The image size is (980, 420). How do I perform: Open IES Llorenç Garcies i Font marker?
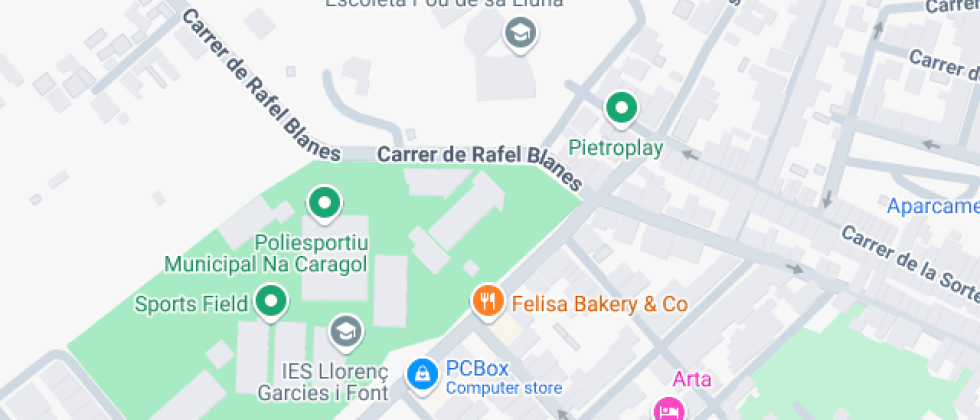point(346,331)
